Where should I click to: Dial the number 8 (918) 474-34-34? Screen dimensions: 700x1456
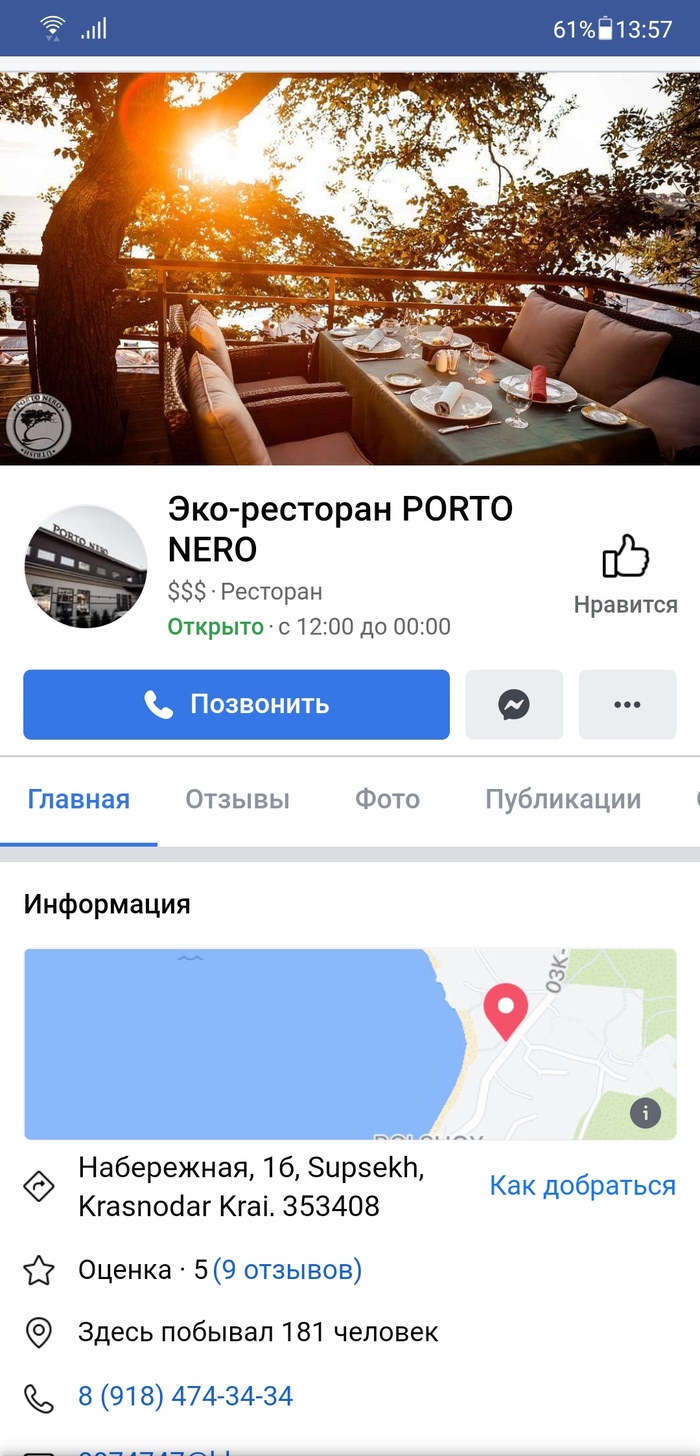[x=186, y=1395]
